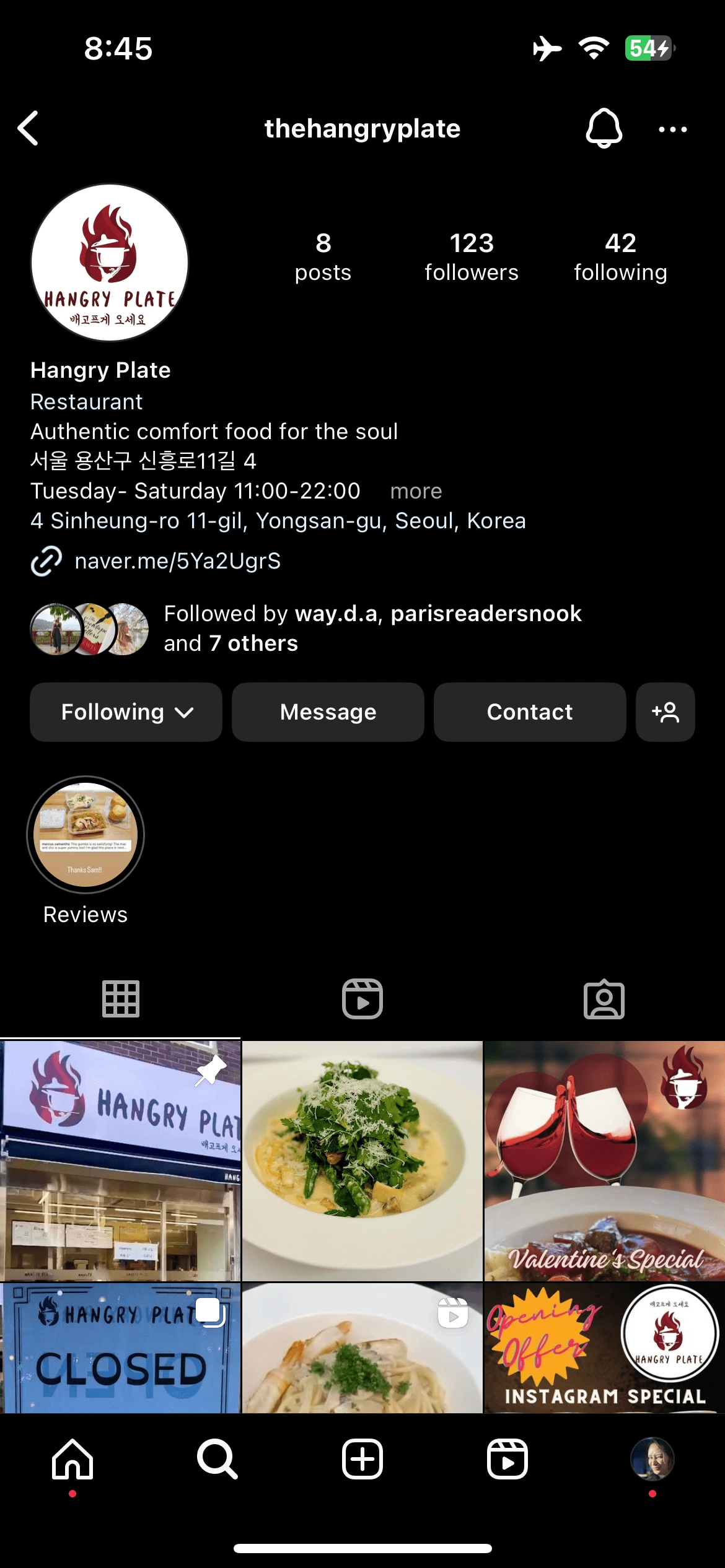Message Hangry Plate
The height and width of the screenshot is (1568, 725).
tap(328, 712)
